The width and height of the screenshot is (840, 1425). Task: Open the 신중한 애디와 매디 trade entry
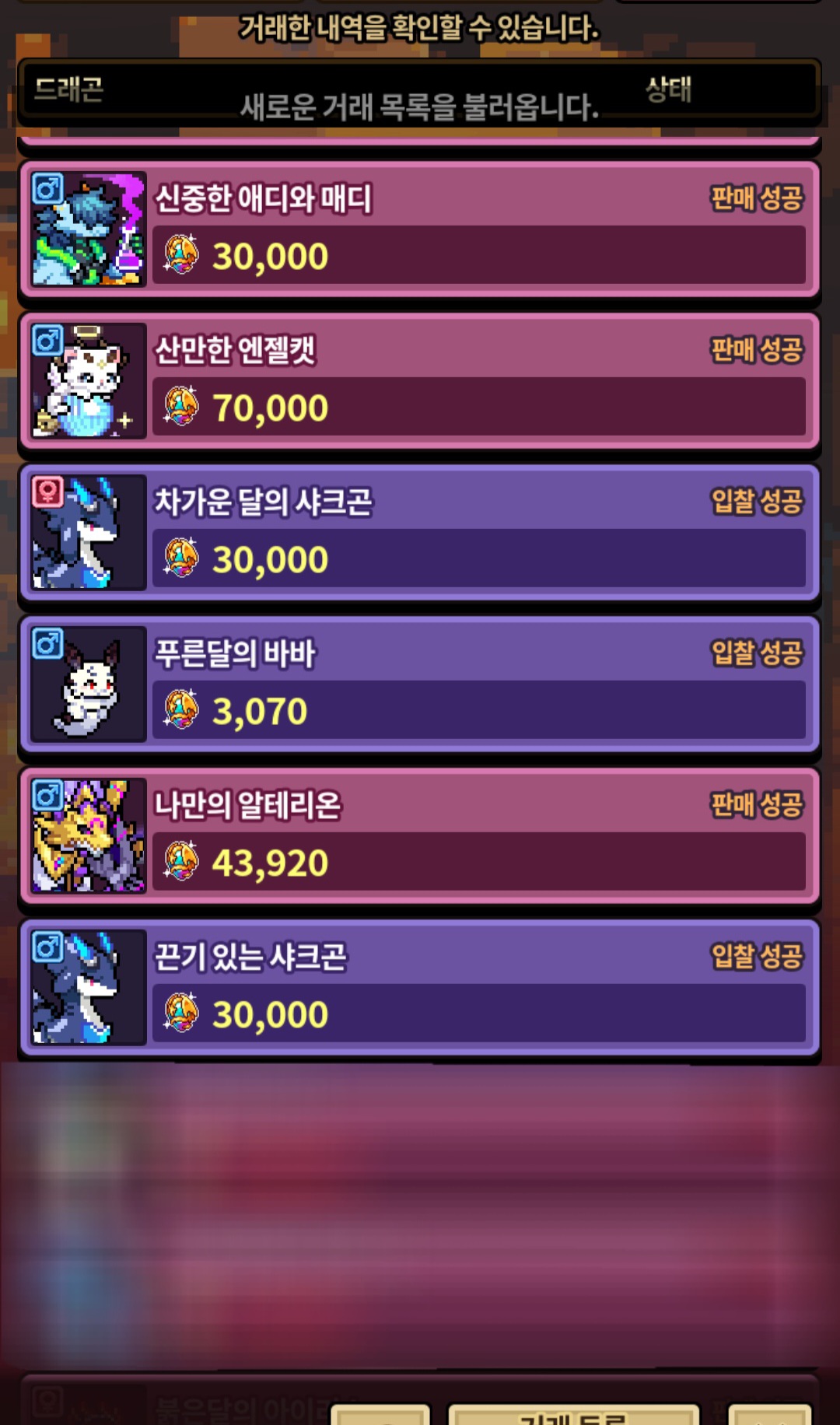[x=420, y=229]
